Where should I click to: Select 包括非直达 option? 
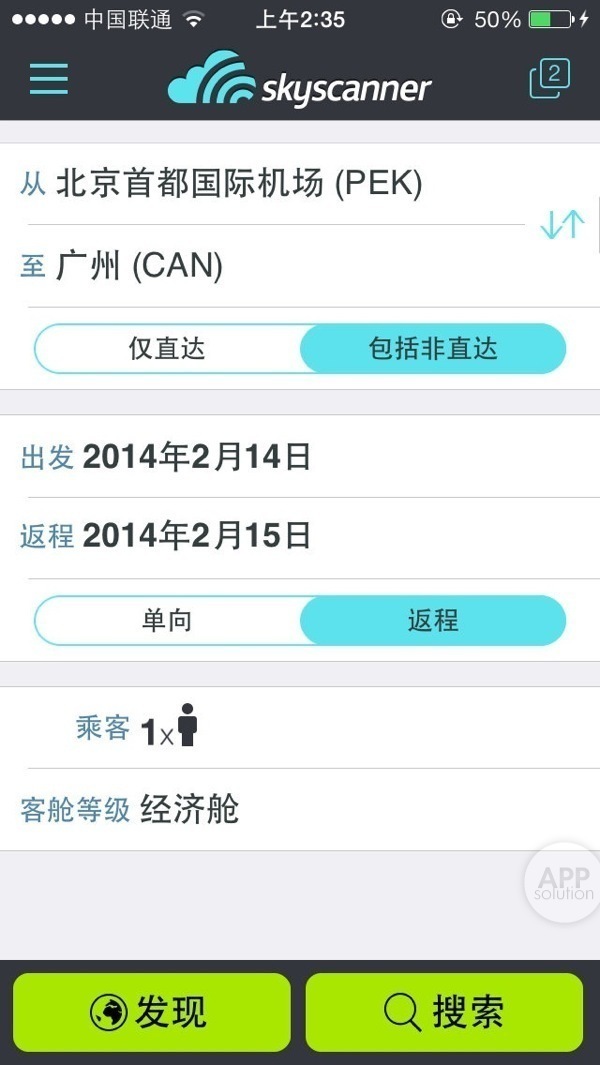click(433, 349)
